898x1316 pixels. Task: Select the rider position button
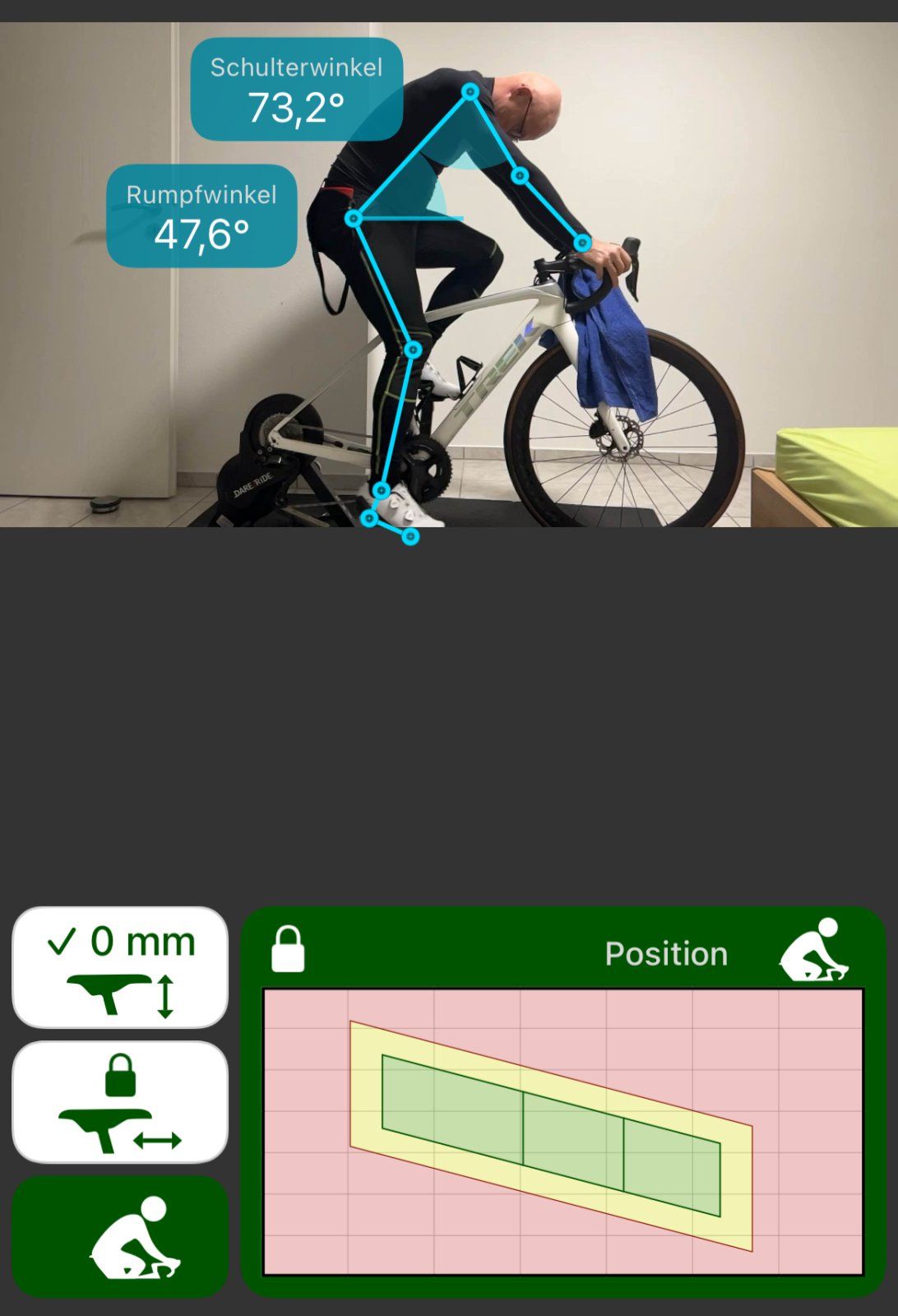pyautogui.click(x=120, y=1236)
